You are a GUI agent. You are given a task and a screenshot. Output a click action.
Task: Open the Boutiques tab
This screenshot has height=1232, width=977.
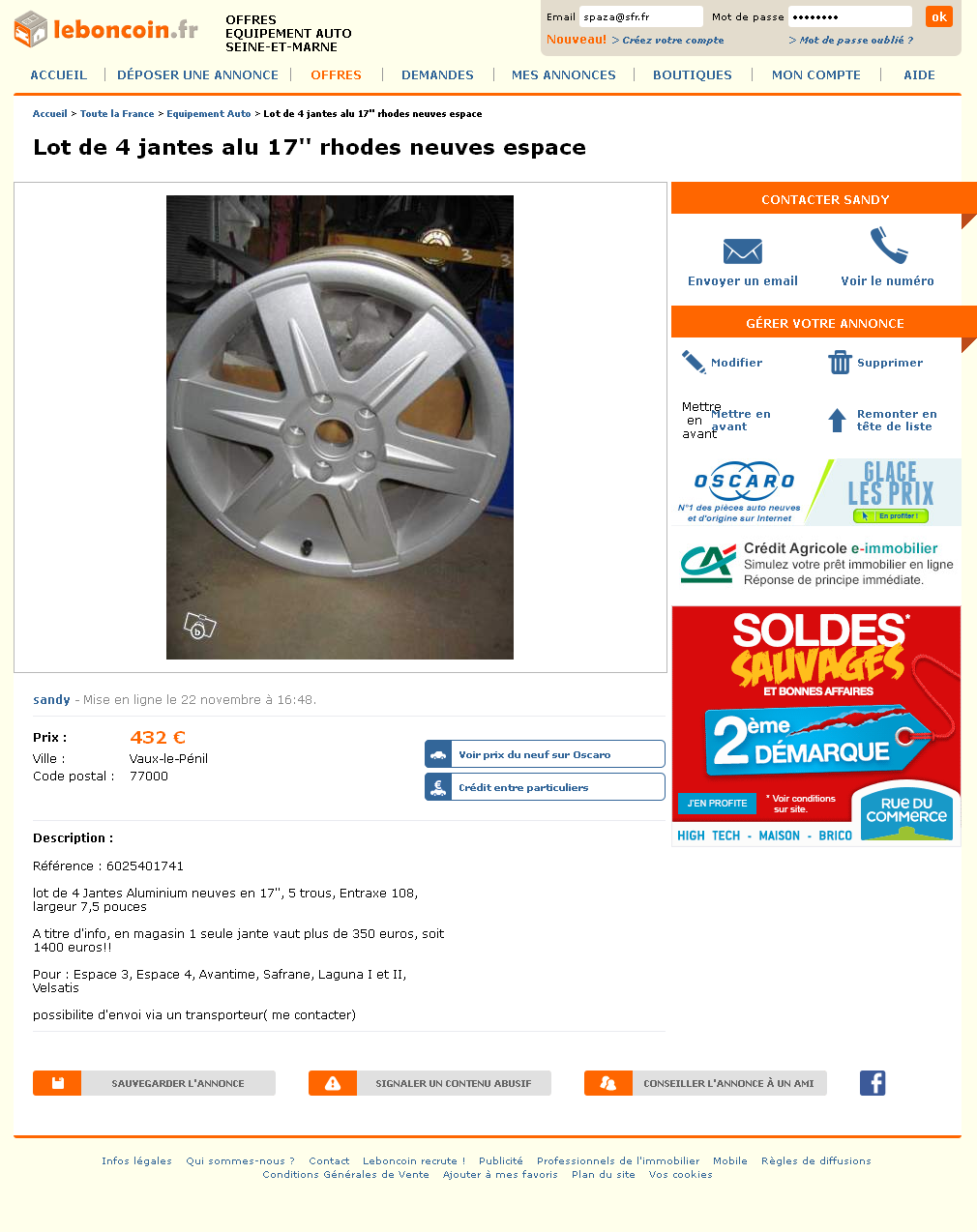692,74
